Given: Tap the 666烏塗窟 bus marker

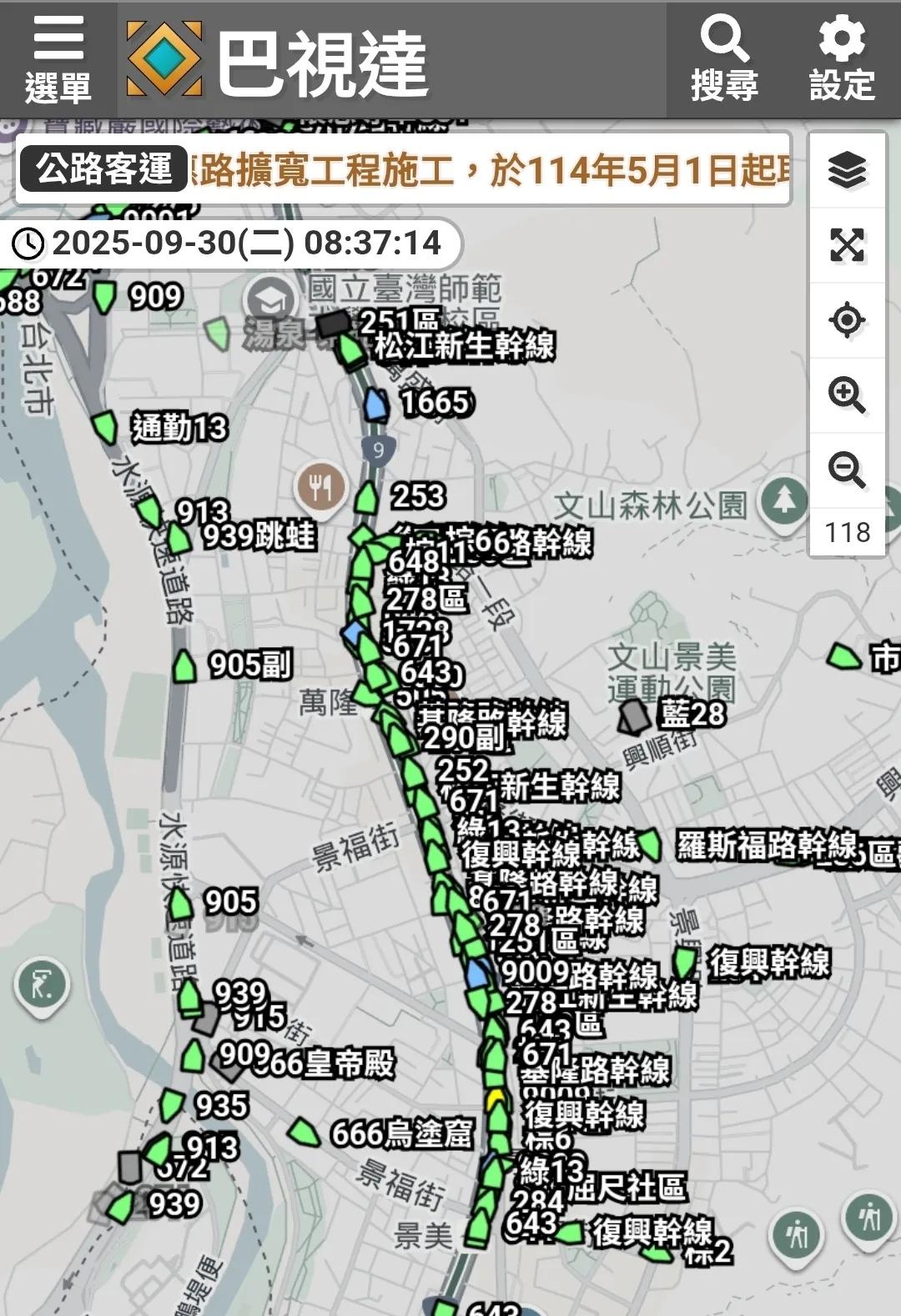Looking at the screenshot, I should pos(304,1133).
